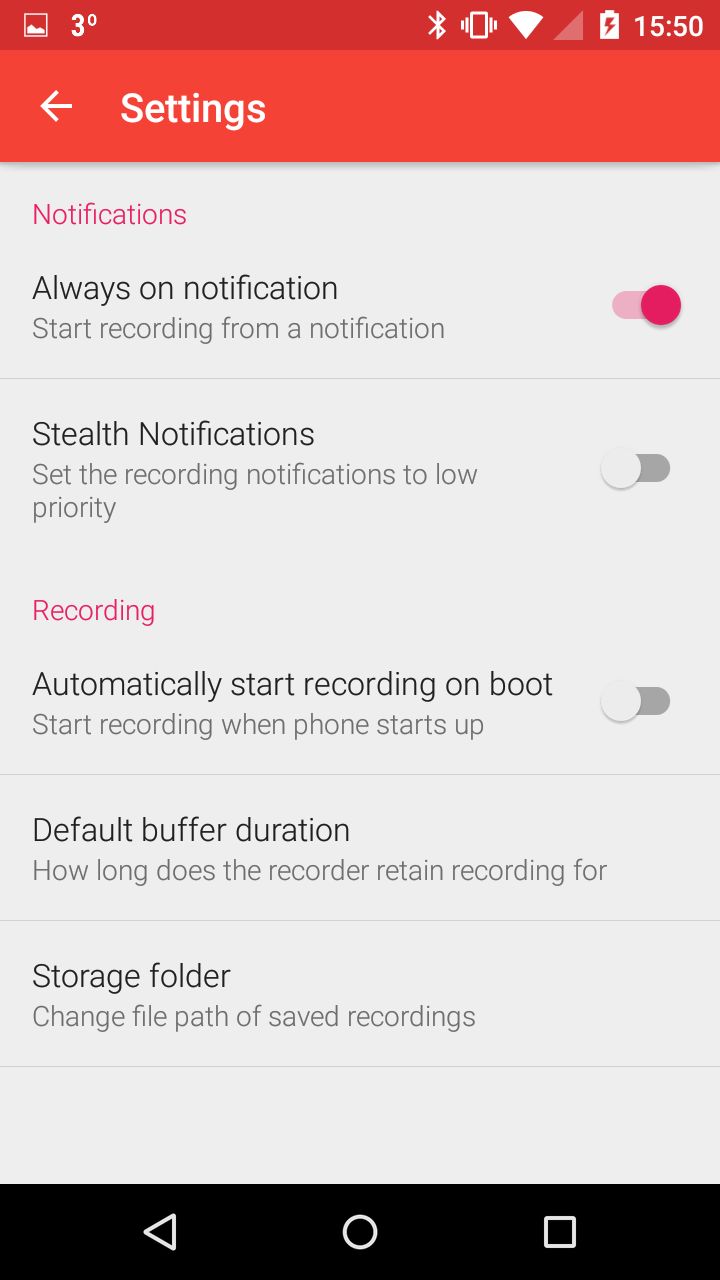Tap the system home button
The width and height of the screenshot is (720, 1280).
click(x=360, y=1232)
